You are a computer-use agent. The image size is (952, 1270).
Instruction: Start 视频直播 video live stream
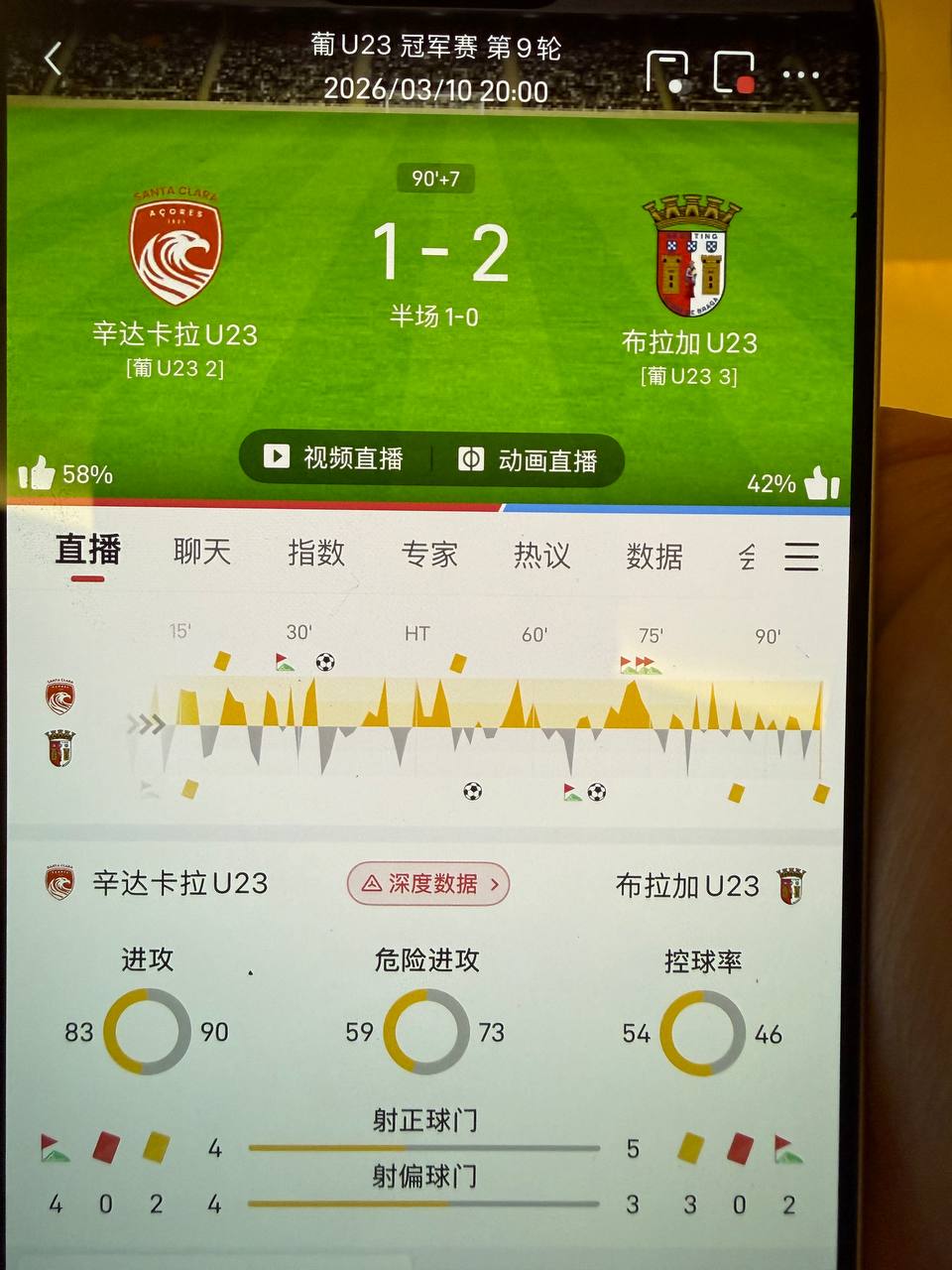coord(333,457)
